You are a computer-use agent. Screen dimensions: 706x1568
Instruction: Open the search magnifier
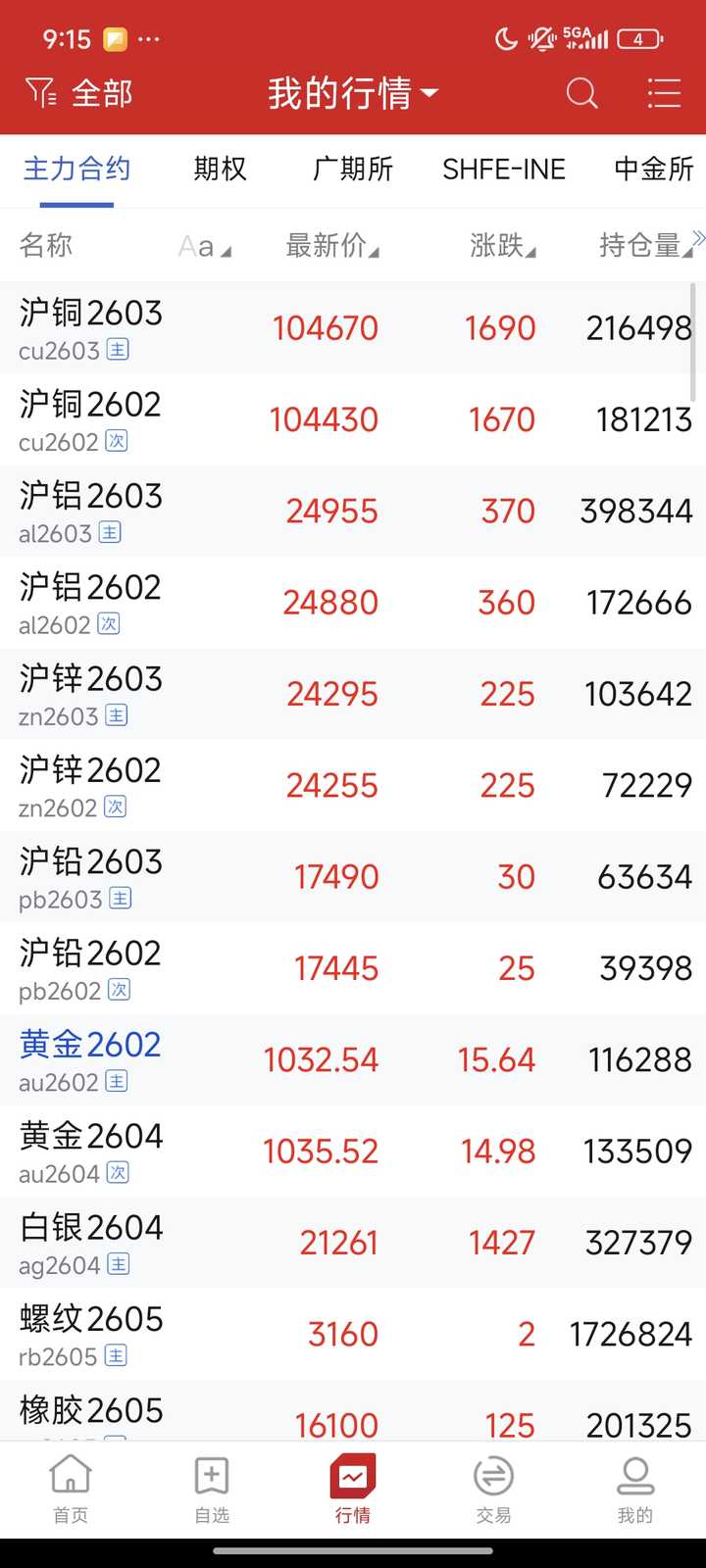click(581, 94)
